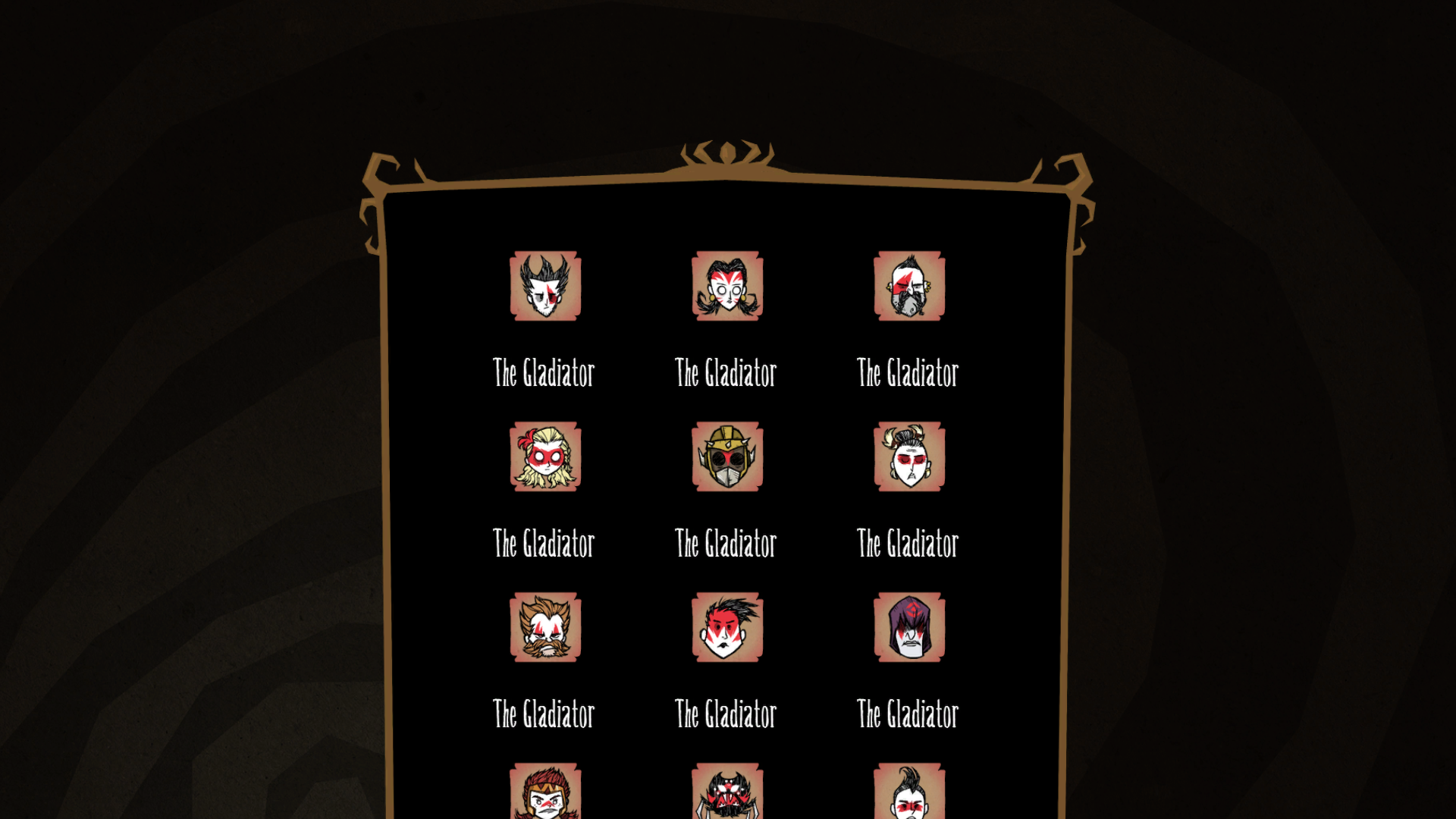1456x819 pixels.
Task: Open the hair-bun woman Gladiator portrait
Action: (x=909, y=457)
